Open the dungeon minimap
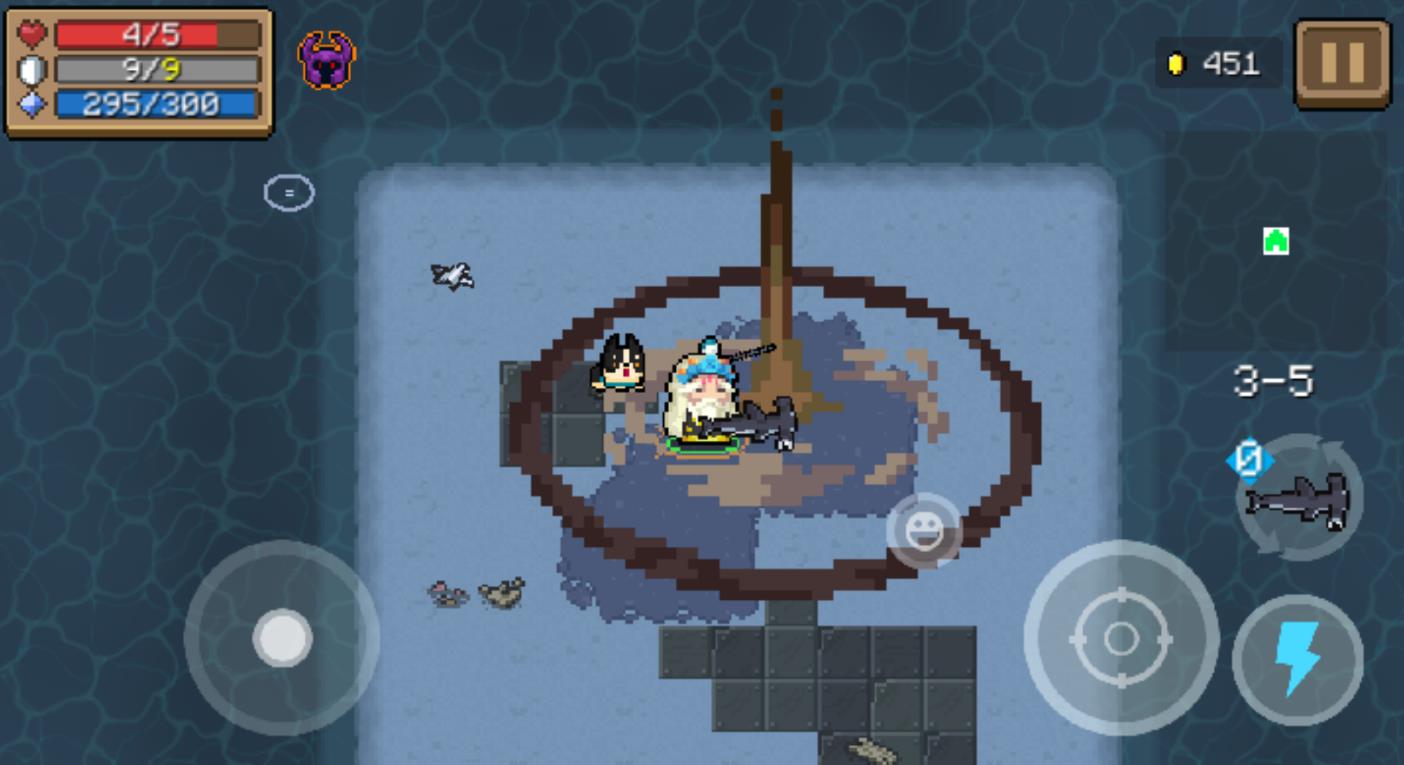This screenshot has height=765, width=1404. click(1275, 242)
